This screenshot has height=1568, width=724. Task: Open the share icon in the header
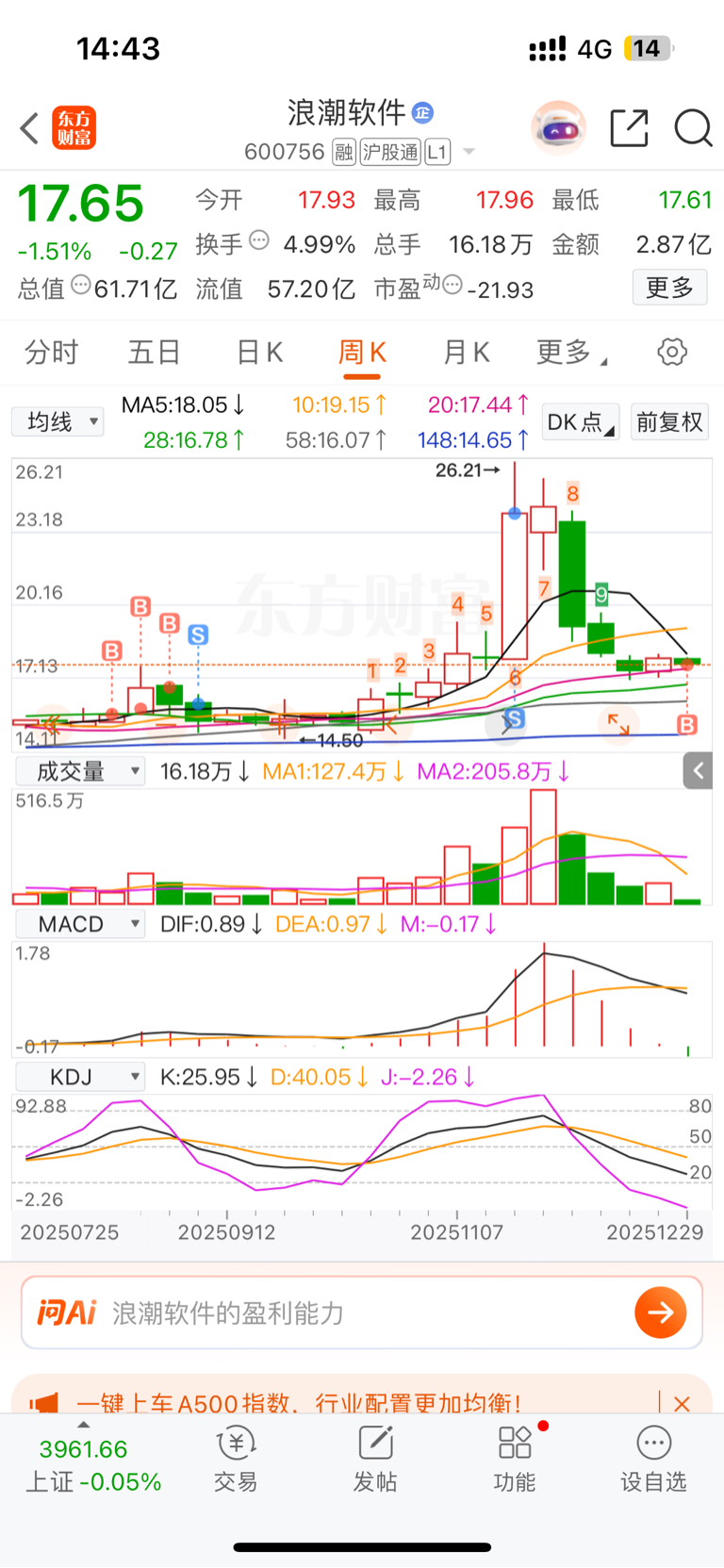point(629,128)
